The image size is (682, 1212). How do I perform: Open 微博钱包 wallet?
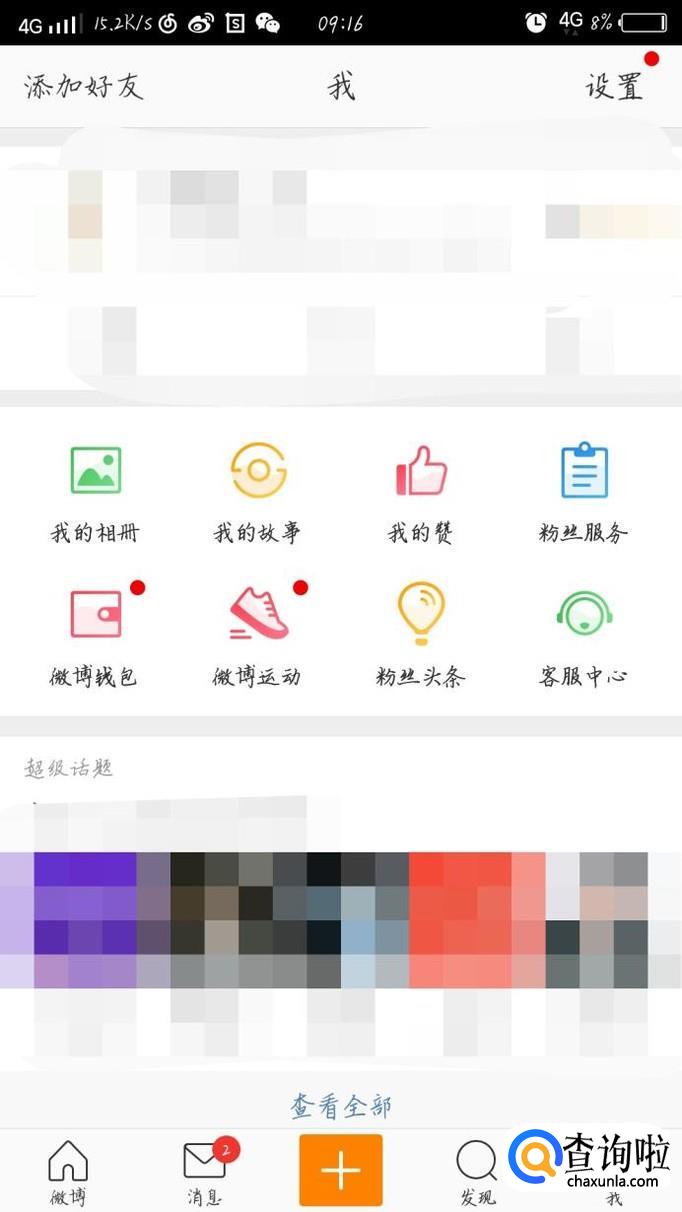tap(95, 635)
